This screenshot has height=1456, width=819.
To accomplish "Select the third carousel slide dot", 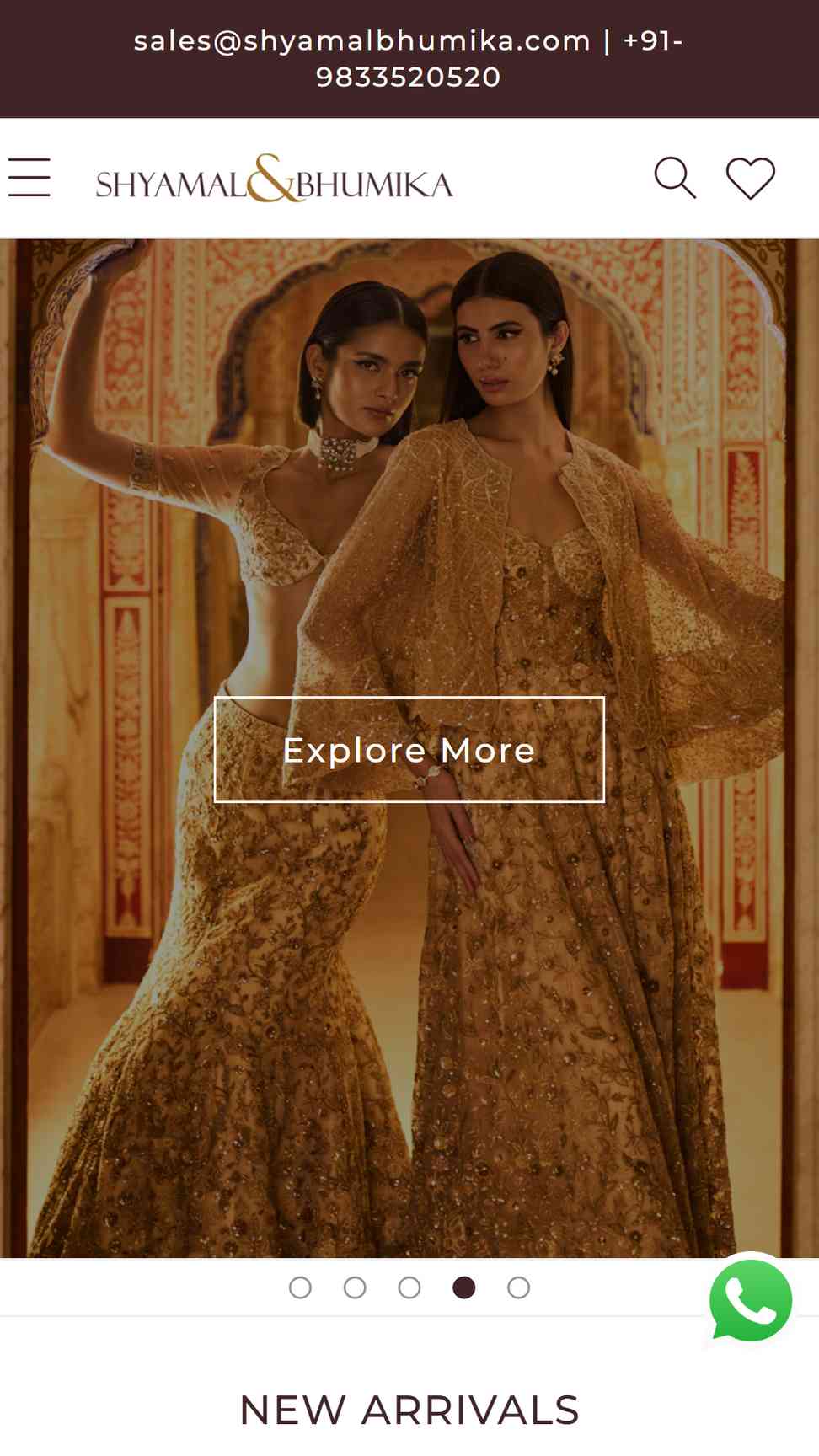I will coord(409,1287).
